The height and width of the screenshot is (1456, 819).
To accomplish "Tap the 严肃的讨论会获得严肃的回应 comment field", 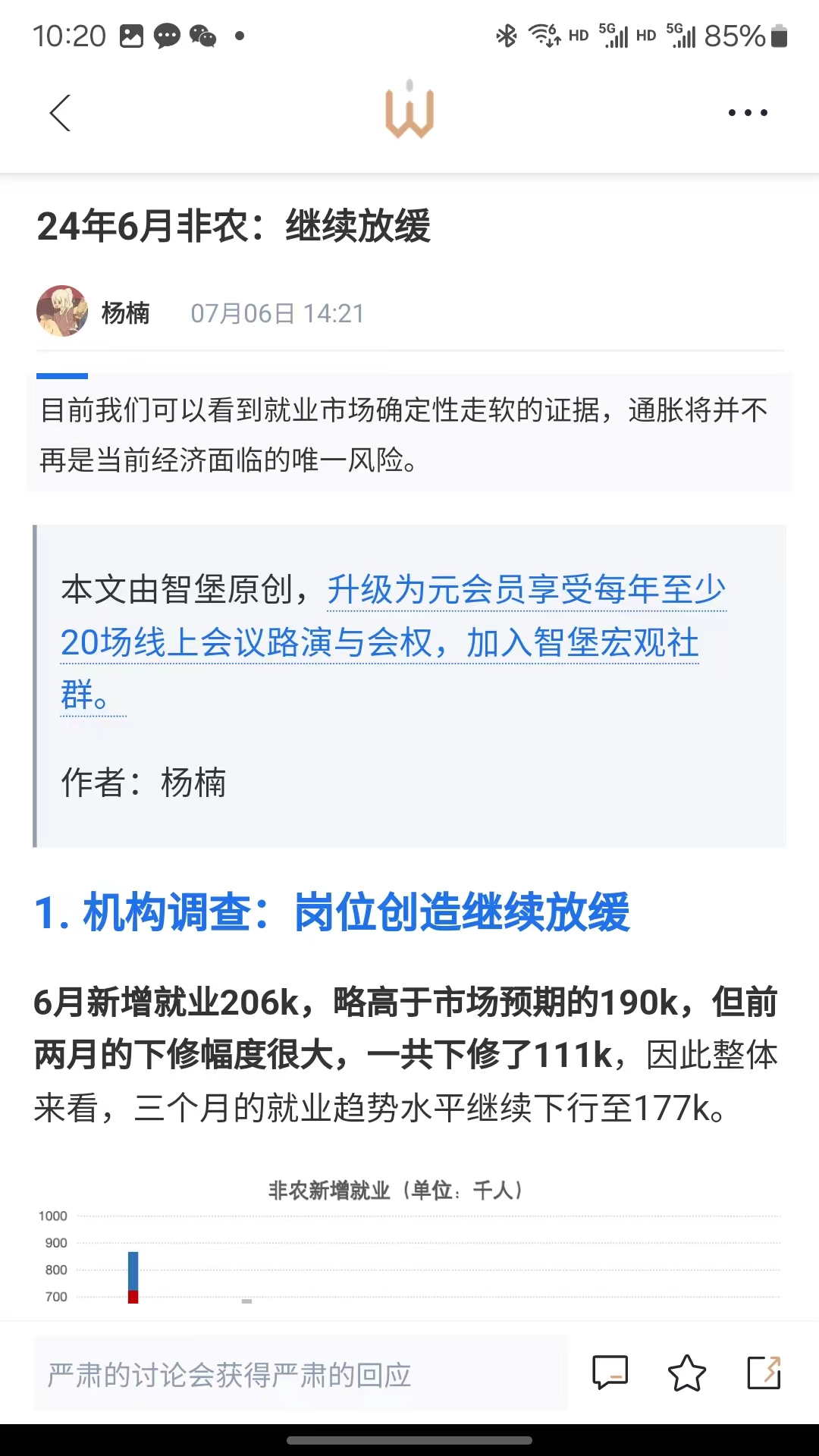I will point(300,1373).
